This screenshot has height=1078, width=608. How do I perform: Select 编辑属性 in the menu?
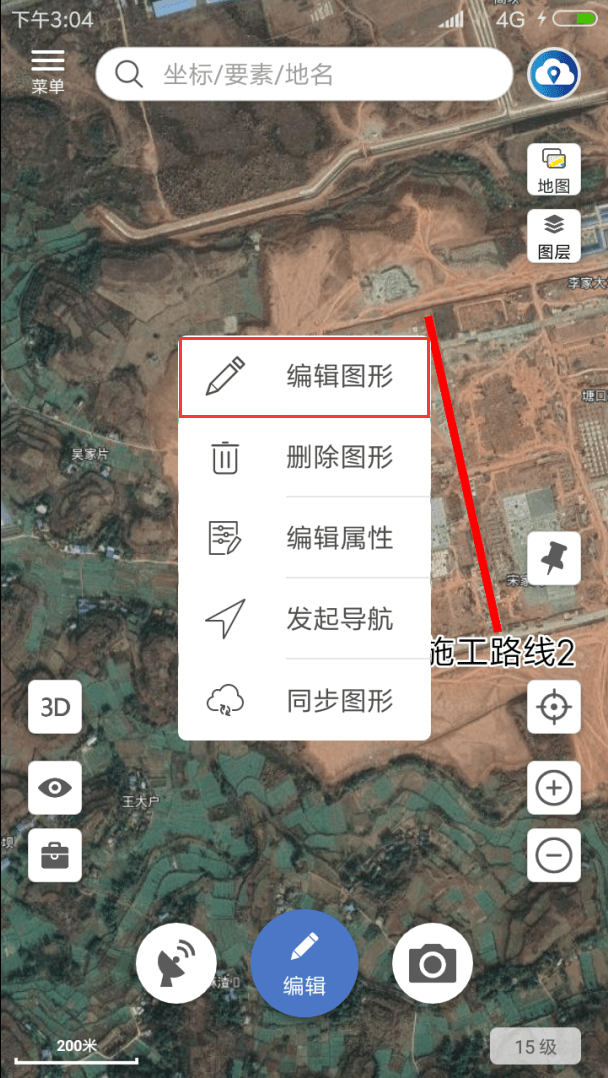[x=305, y=538]
